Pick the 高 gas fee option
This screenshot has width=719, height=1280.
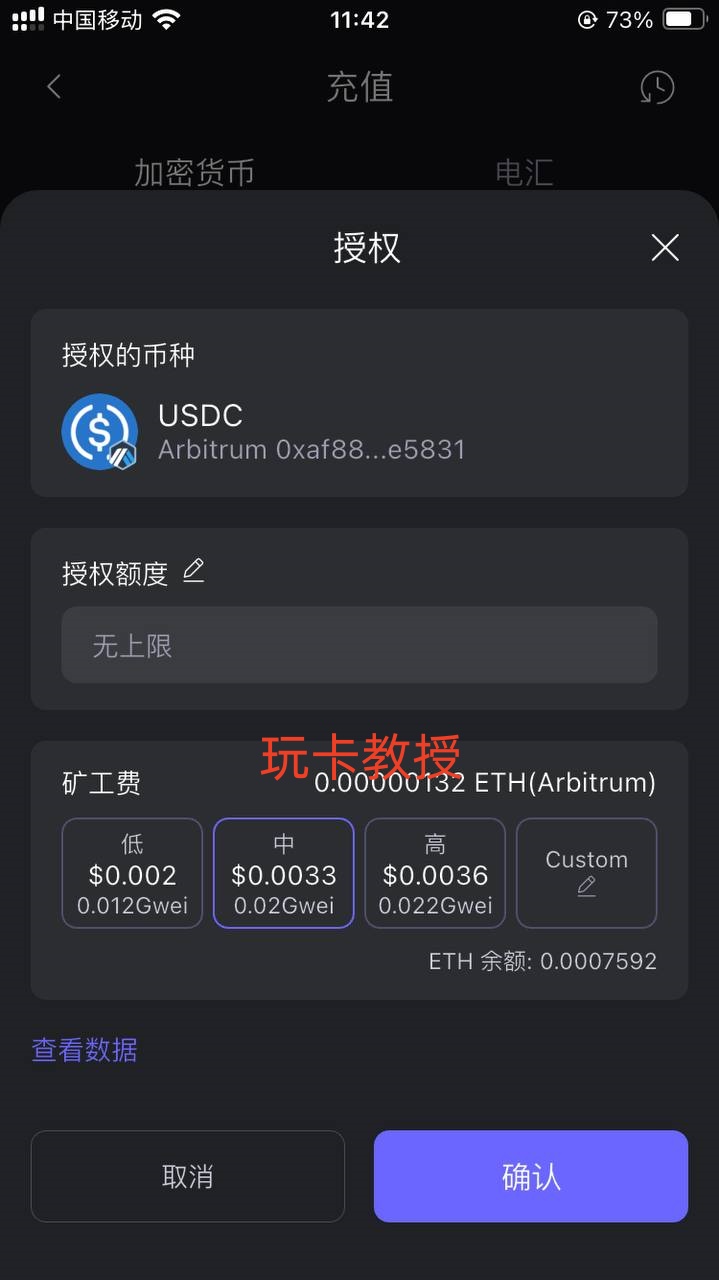coord(435,873)
